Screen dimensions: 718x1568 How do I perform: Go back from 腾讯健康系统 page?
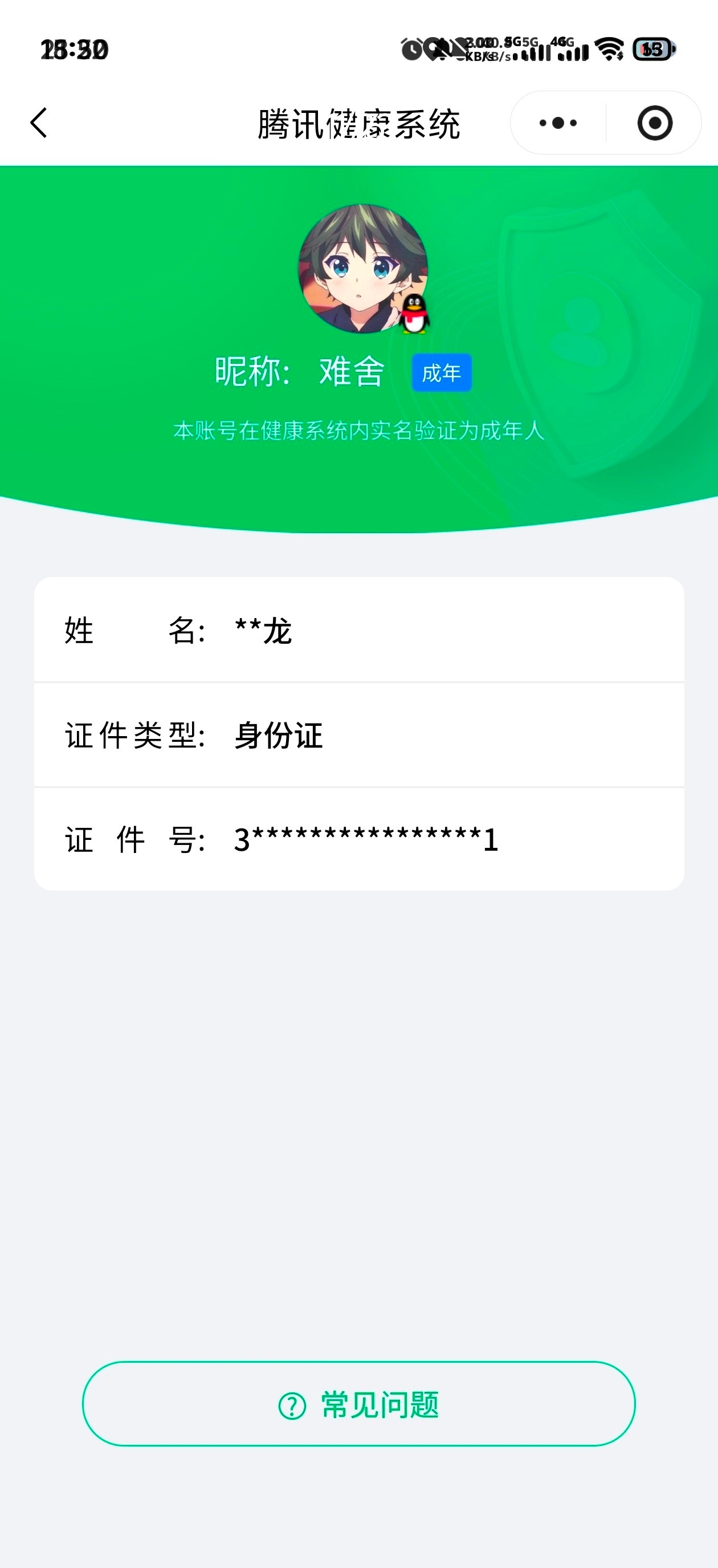click(x=39, y=123)
